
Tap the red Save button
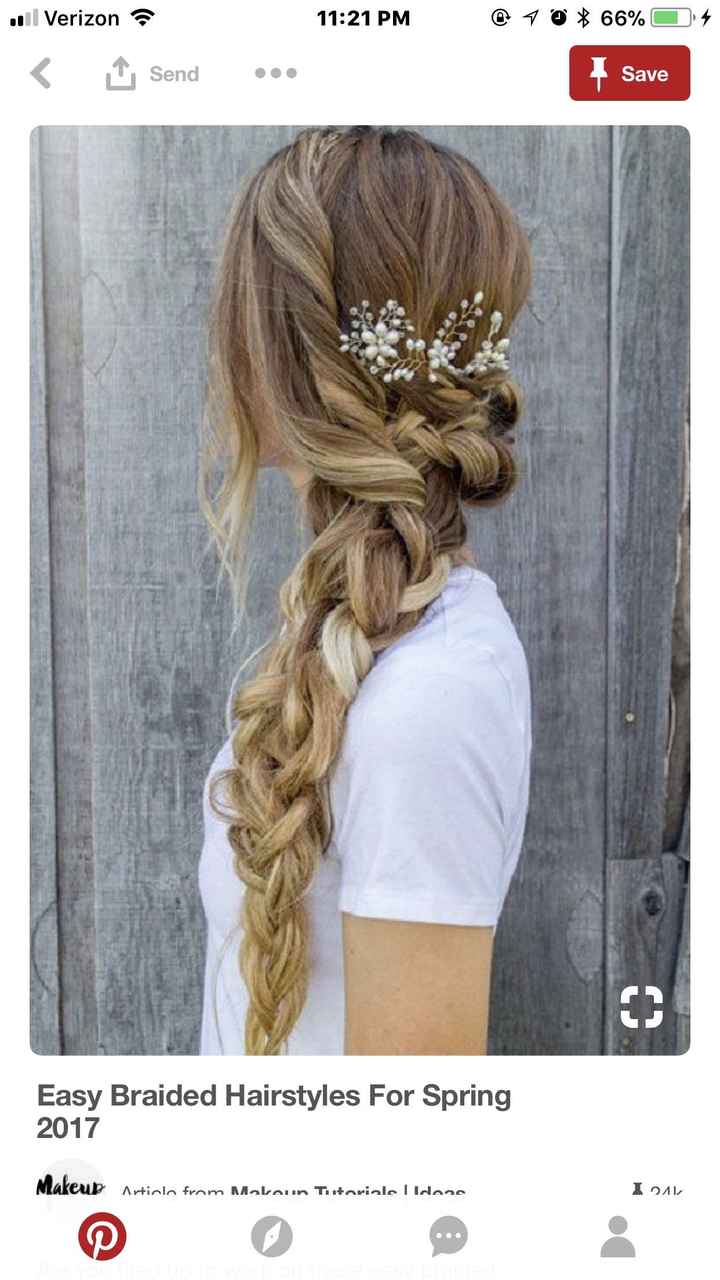629,73
